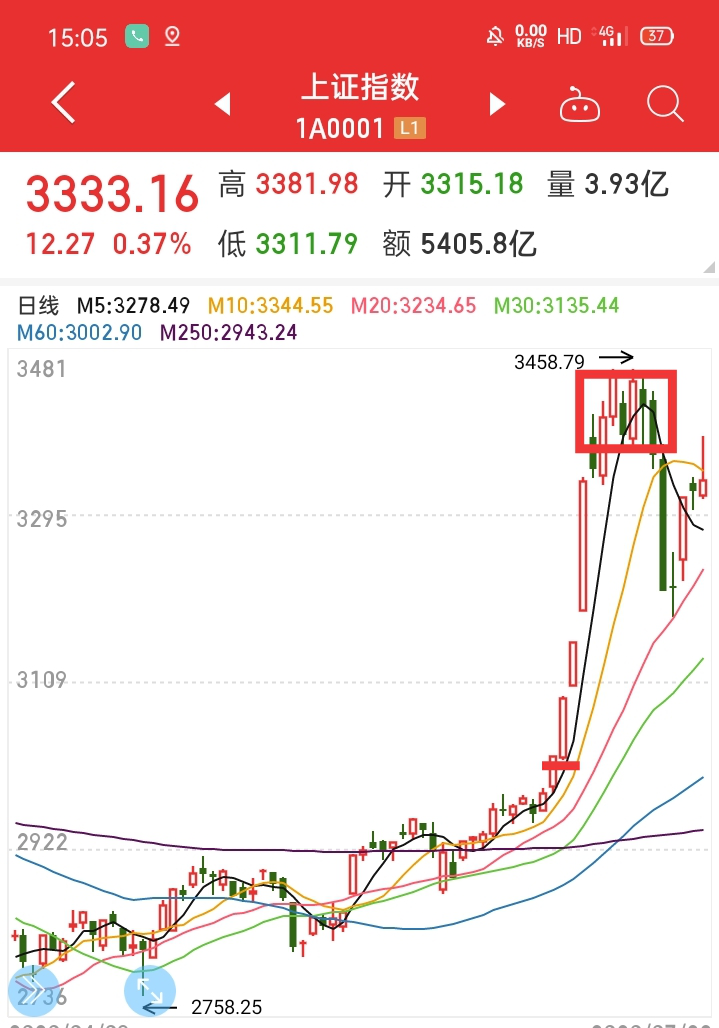Go back using the header arrow
This screenshot has height=1028, width=719.
coord(64,102)
